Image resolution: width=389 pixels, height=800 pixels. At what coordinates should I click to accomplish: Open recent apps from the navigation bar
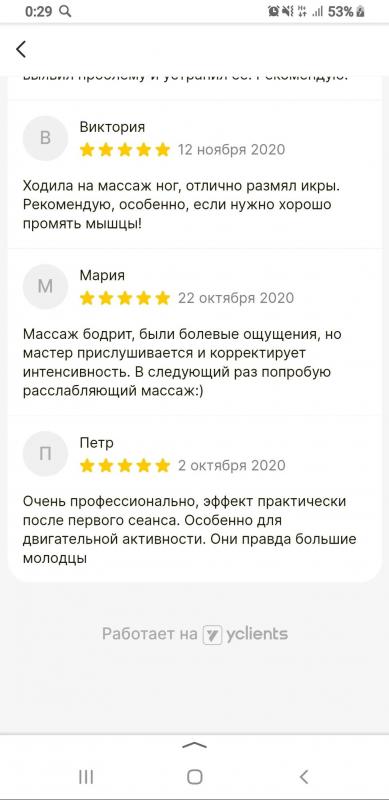86,777
